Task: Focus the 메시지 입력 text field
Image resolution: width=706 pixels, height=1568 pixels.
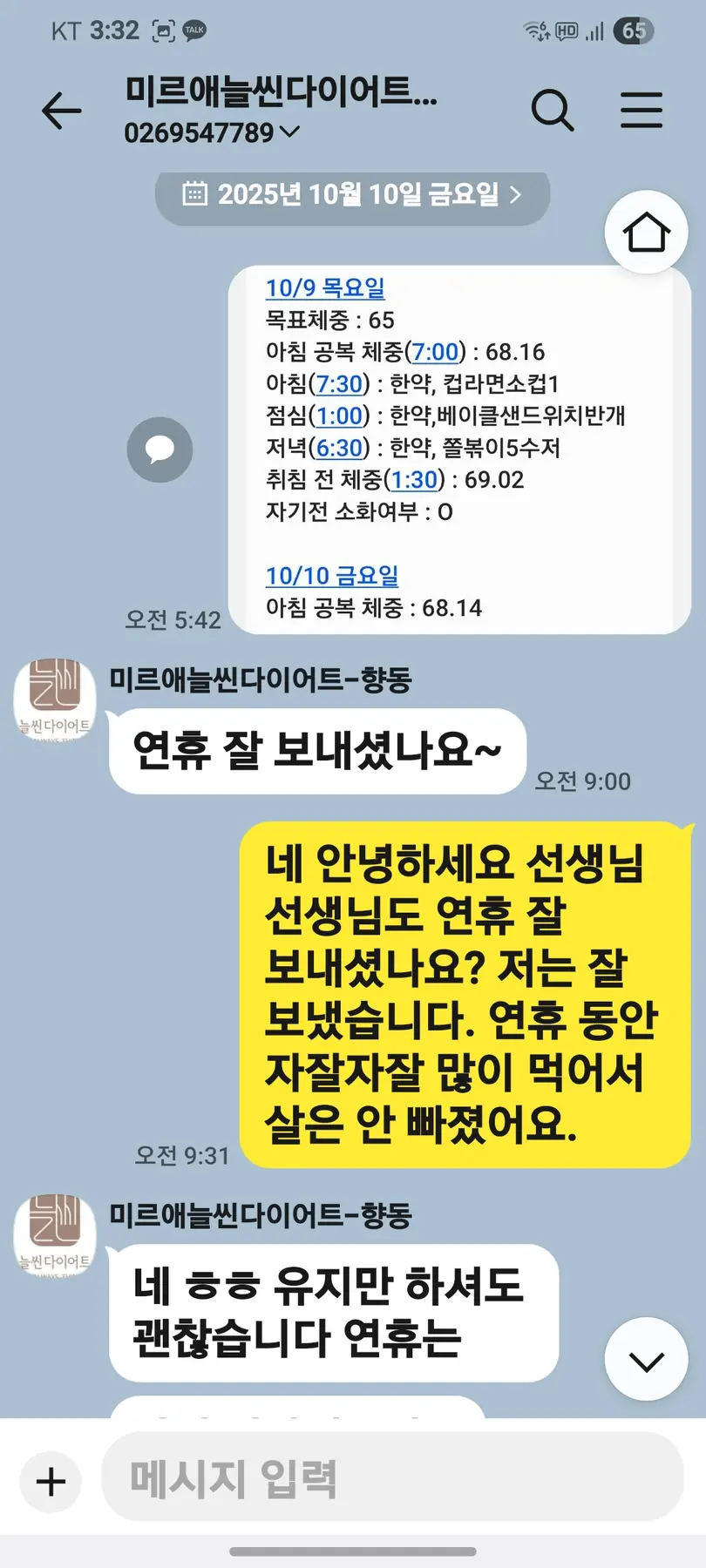Action: click(x=392, y=1479)
